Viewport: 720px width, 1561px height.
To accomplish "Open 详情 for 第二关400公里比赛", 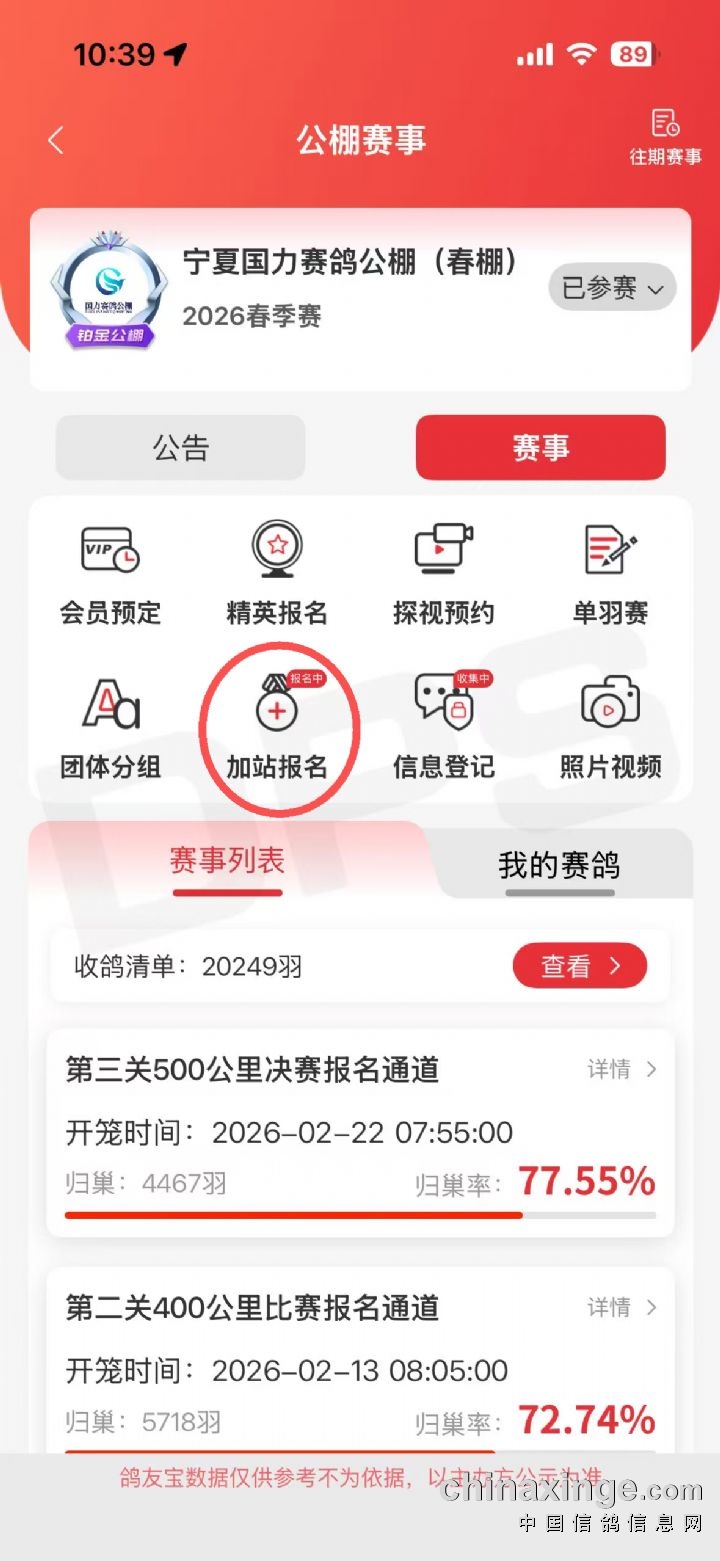I will pos(622,1307).
